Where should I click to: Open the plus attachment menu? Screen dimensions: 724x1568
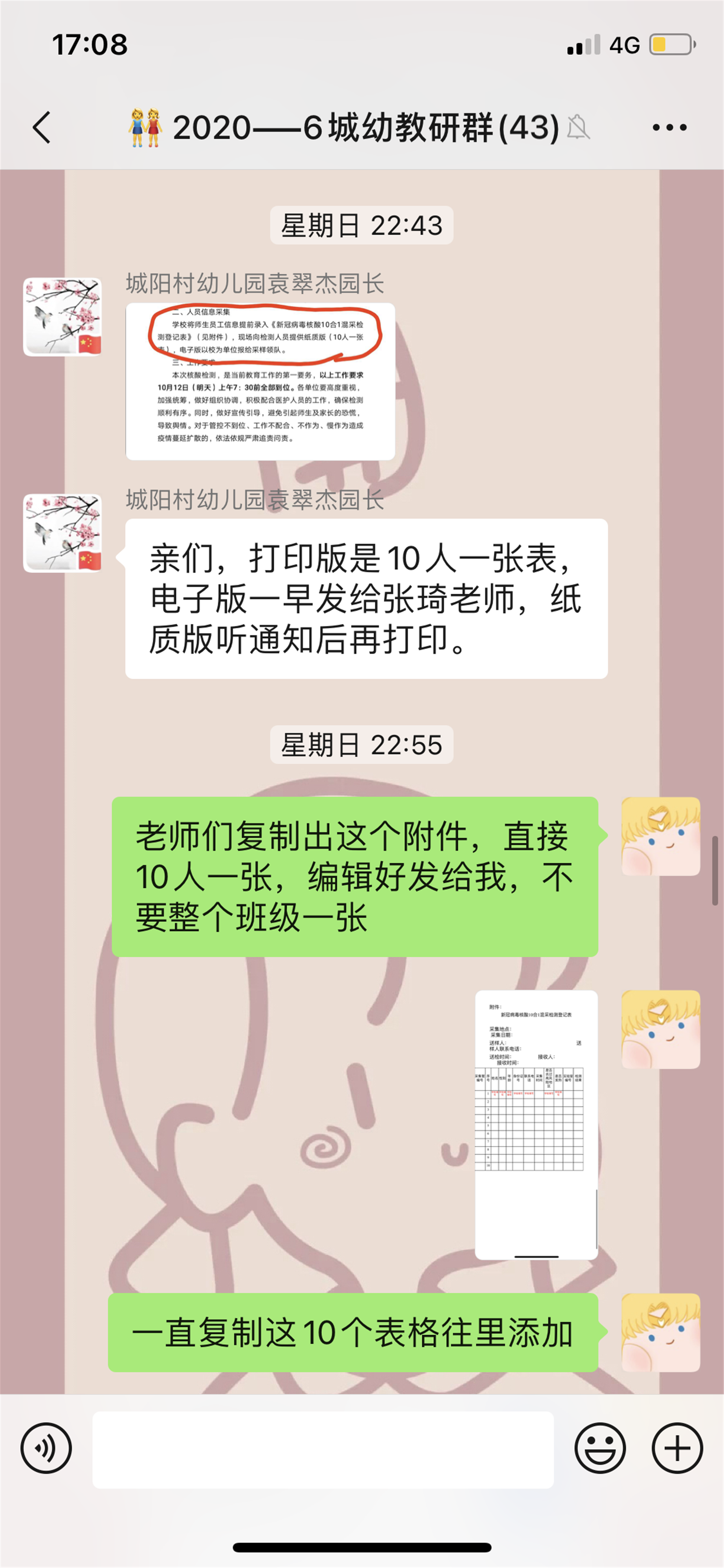tap(677, 1448)
